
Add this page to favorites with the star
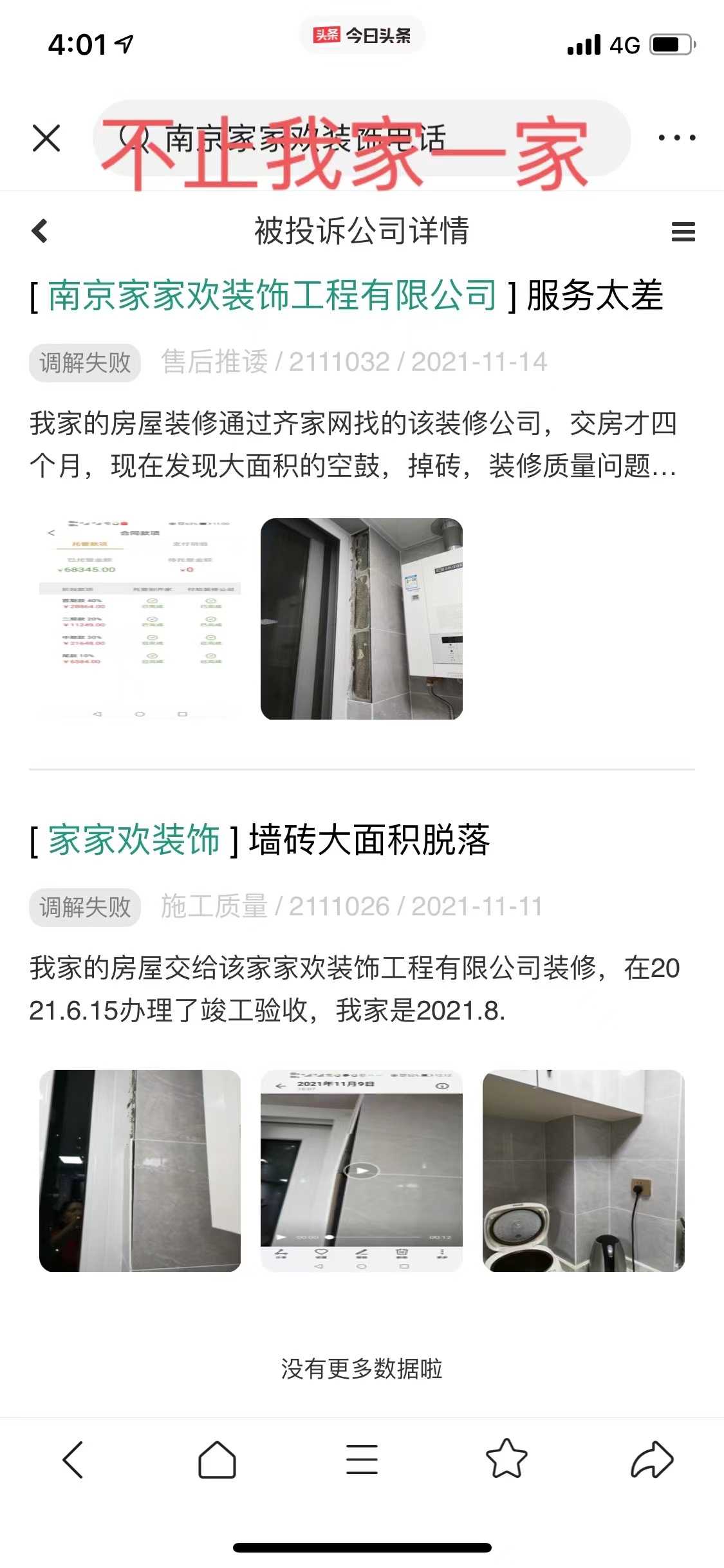tap(506, 1459)
